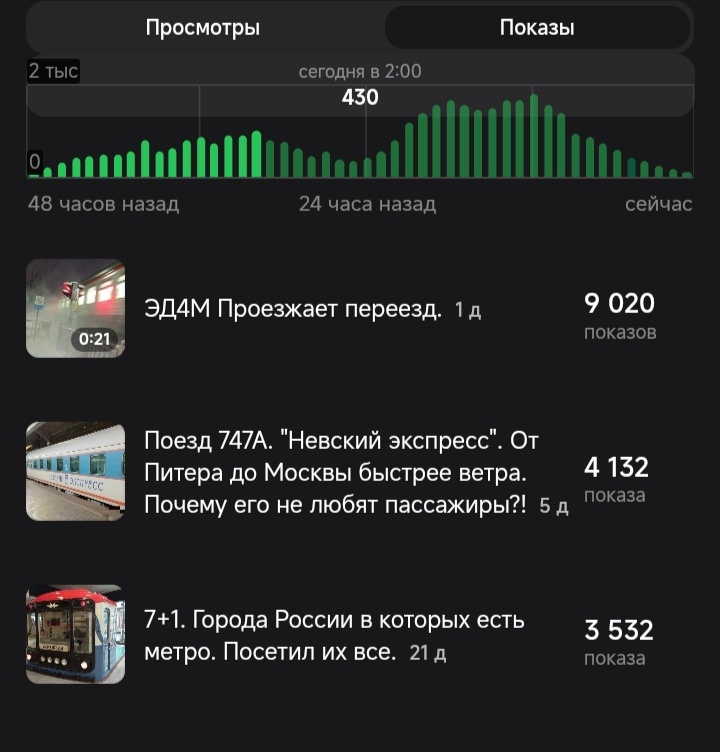This screenshot has height=752, width=720.
Task: Click the сегодня в 2:00 tooltip label
Action: pos(360,71)
